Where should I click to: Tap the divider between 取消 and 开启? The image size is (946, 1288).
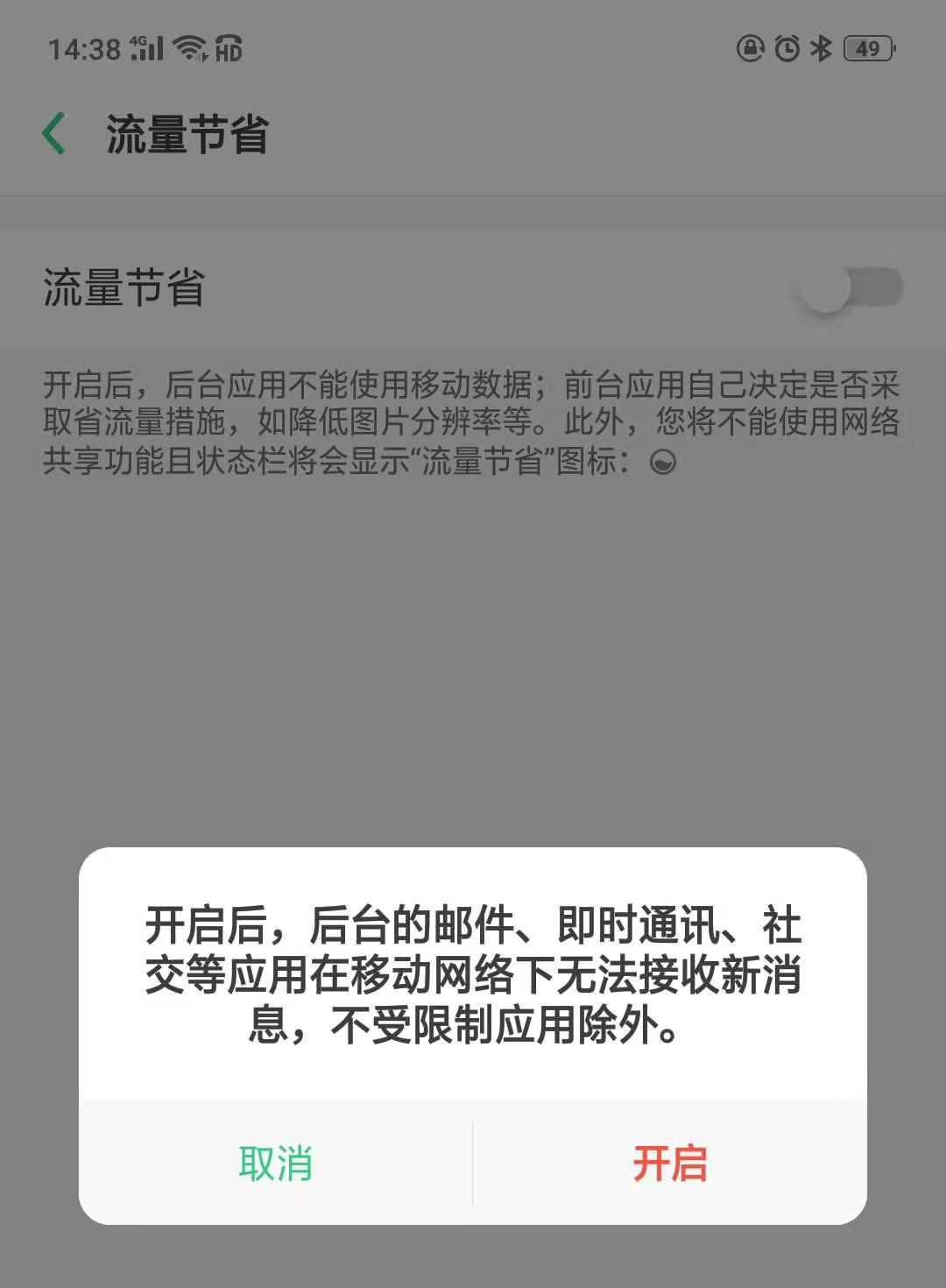pos(473,1165)
